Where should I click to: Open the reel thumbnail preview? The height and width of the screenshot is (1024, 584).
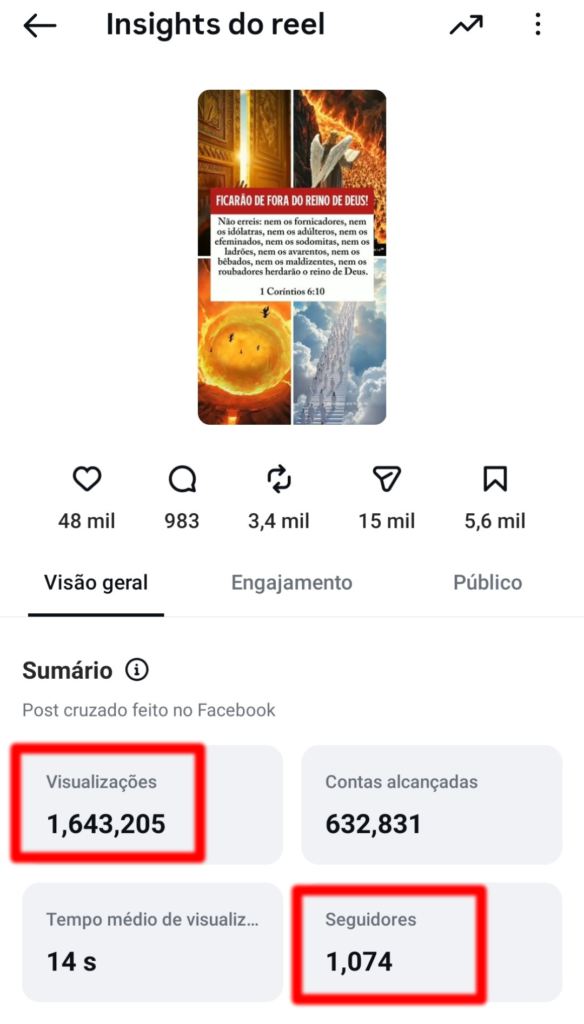pyautogui.click(x=292, y=257)
